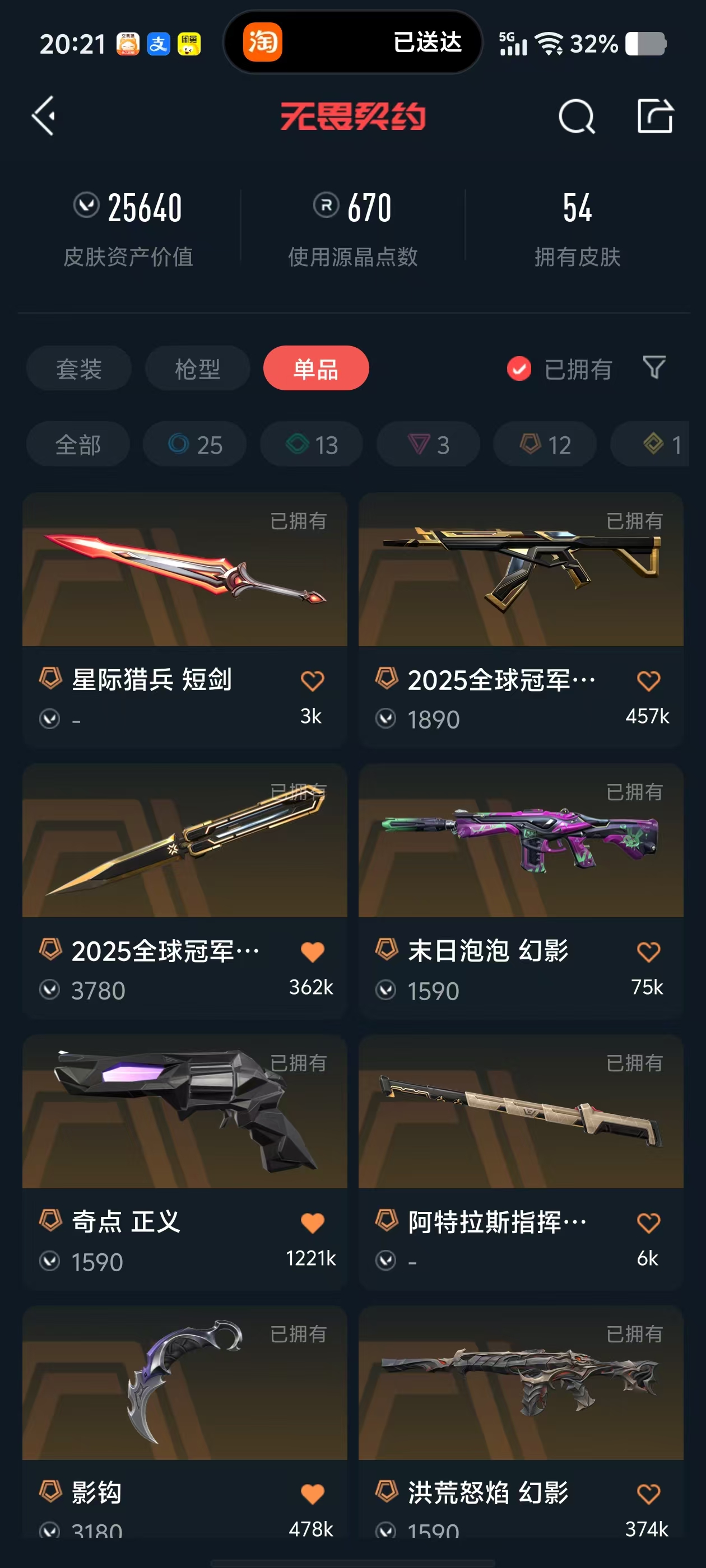706x1568 pixels.
Task: Remove the like on 奇点 正义
Action: pyautogui.click(x=313, y=1223)
